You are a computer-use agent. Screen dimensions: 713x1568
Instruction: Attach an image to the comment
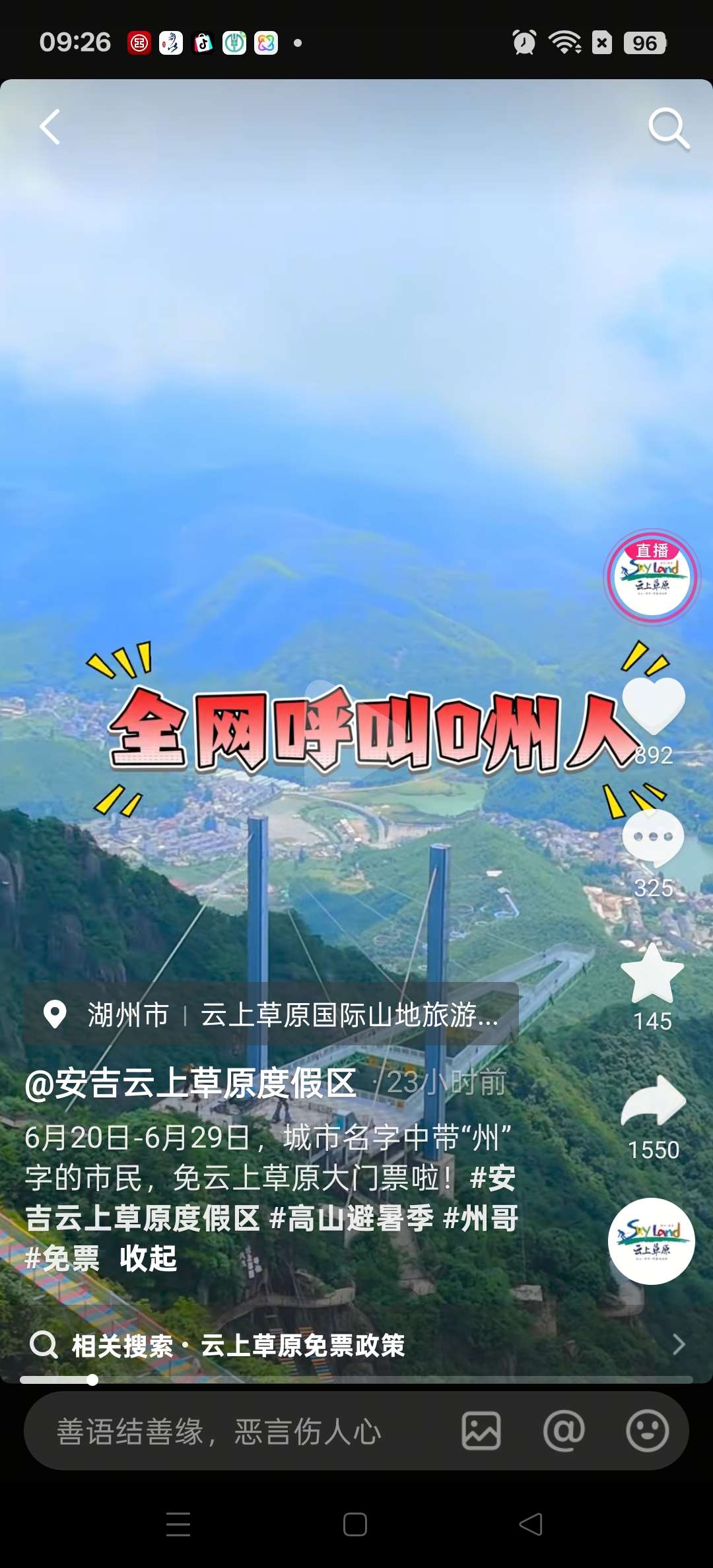click(481, 1431)
